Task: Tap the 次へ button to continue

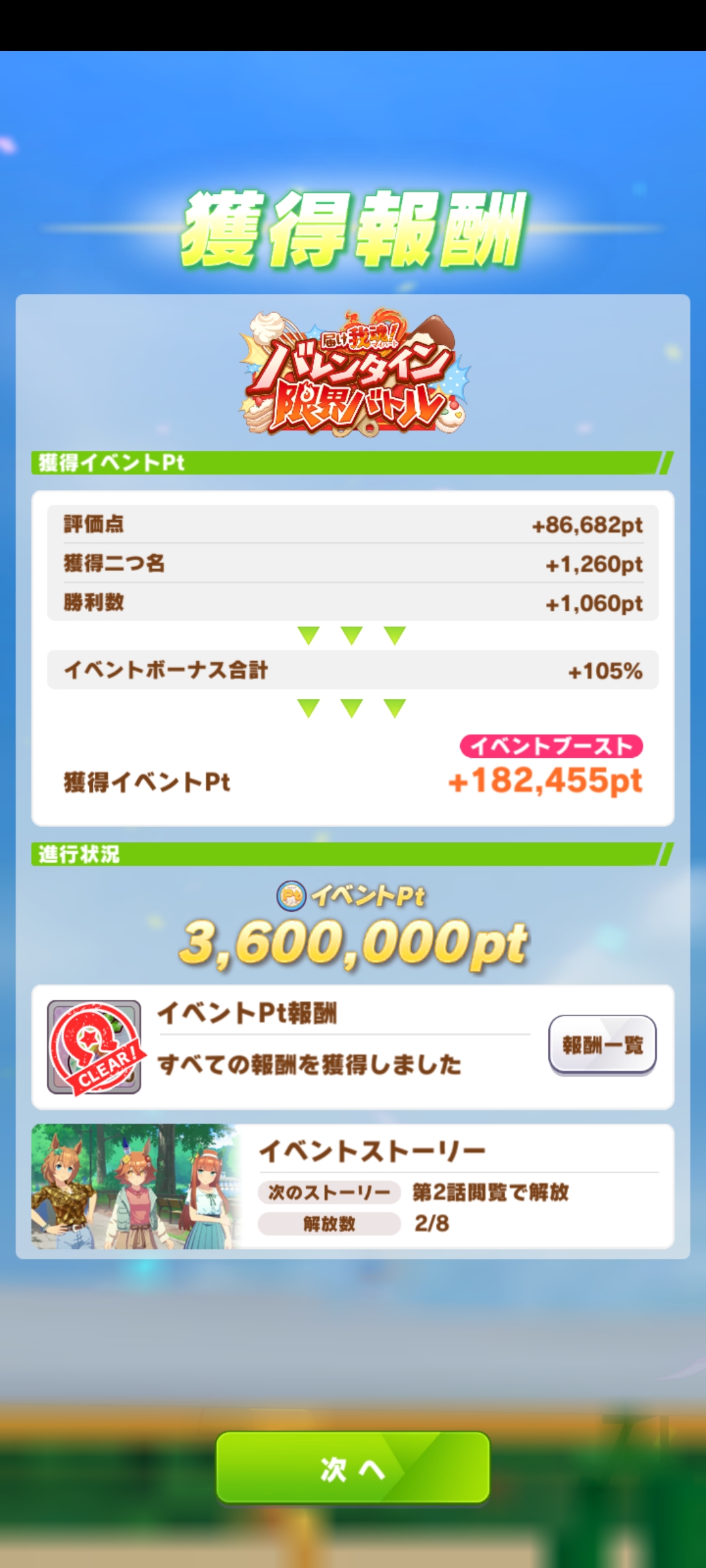Action: click(x=353, y=1469)
